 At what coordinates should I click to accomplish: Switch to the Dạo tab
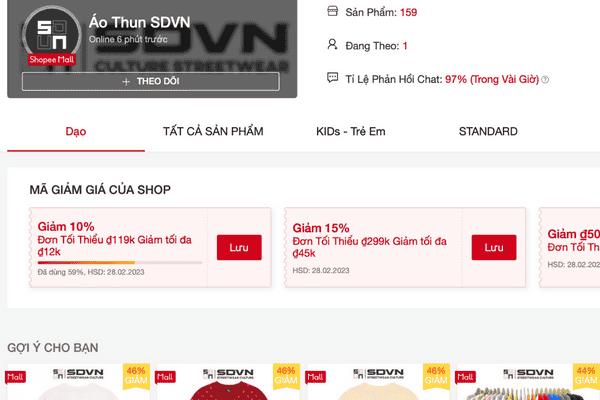(x=76, y=132)
